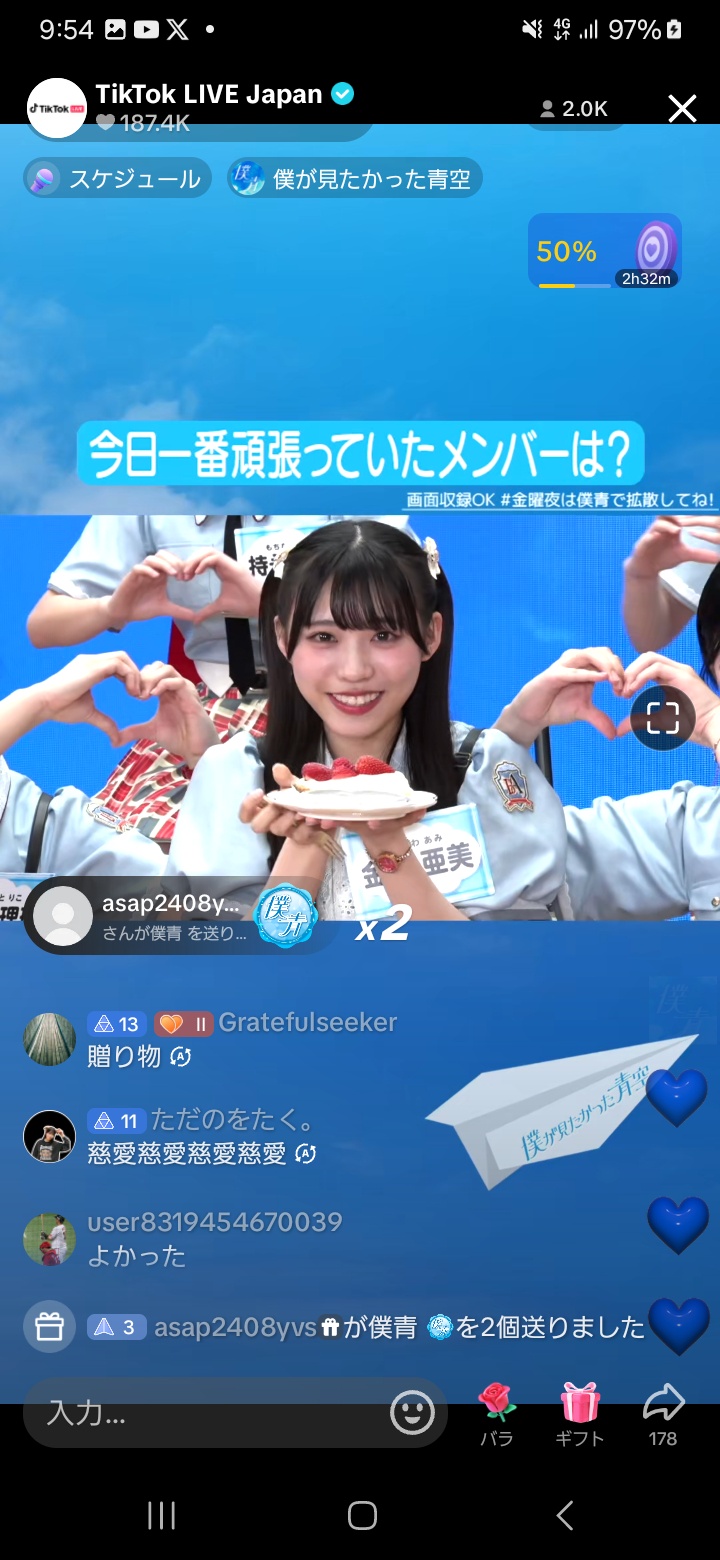720x1560 pixels.
Task: Send a バラ rose gift
Action: pos(496,1415)
